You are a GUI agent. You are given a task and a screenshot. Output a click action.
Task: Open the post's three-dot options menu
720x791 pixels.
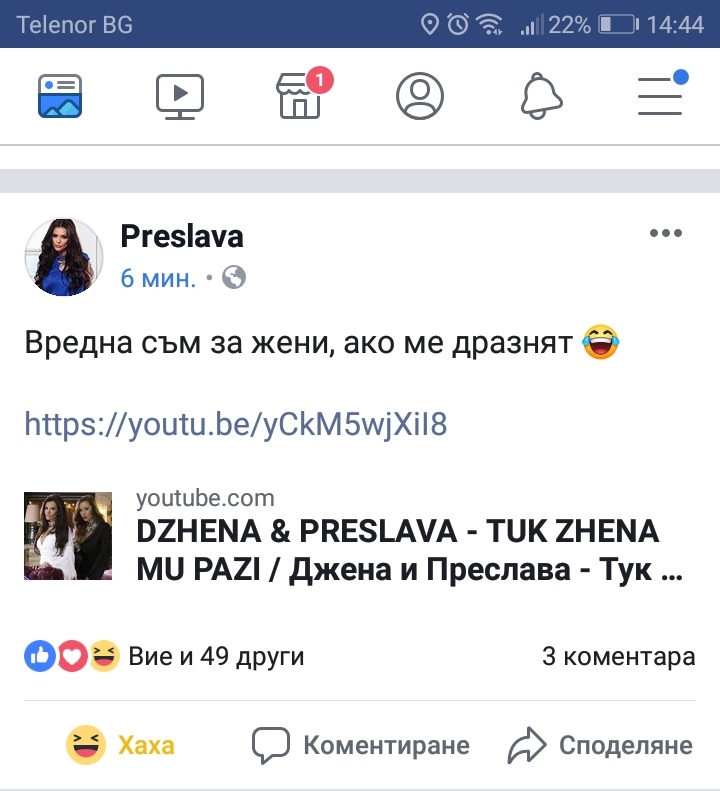(x=665, y=233)
